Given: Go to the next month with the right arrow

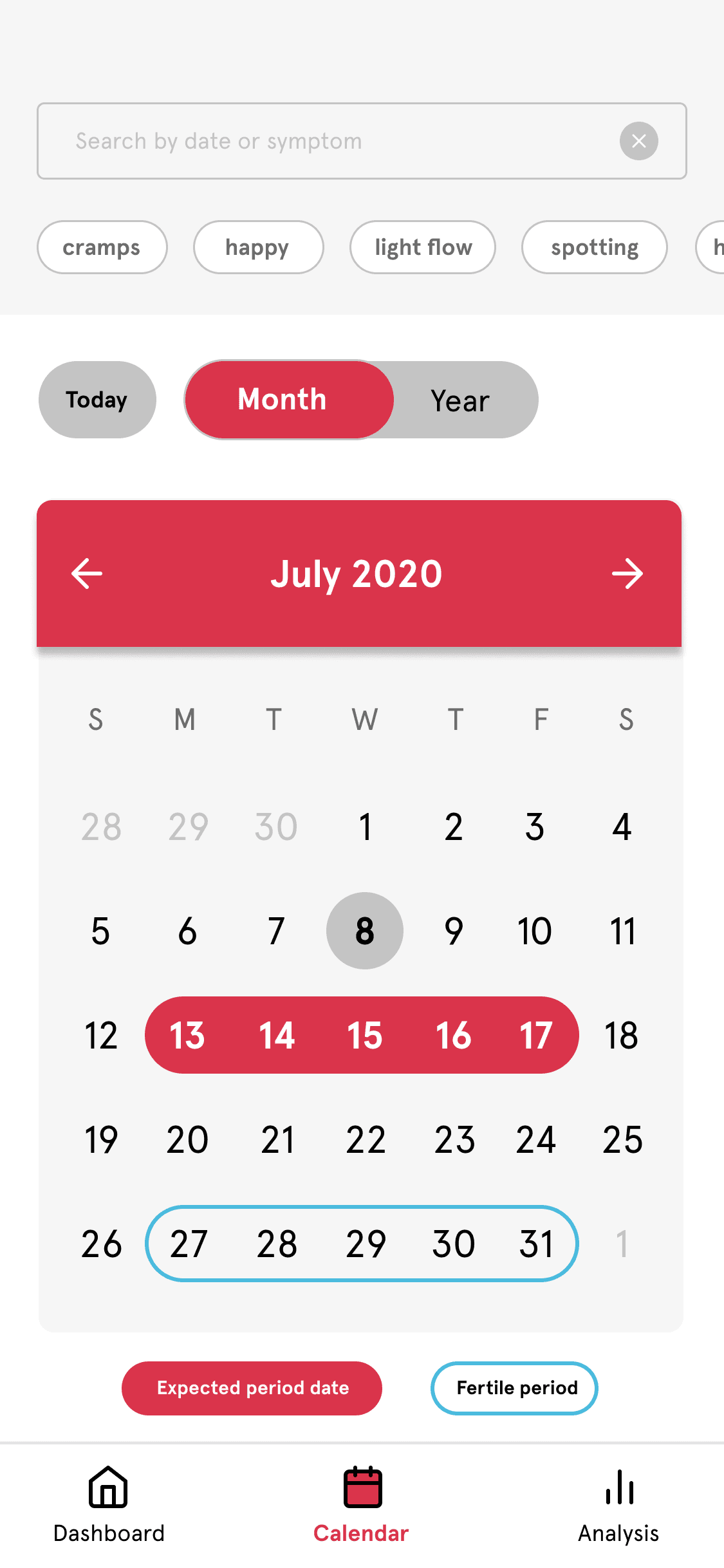Looking at the screenshot, I should 627,574.
